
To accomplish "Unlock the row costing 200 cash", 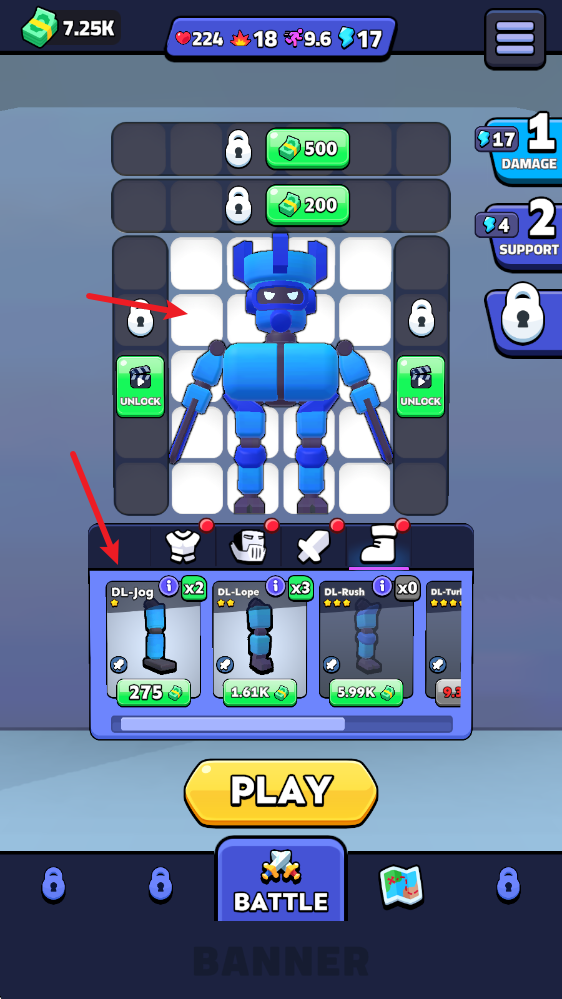I will [307, 205].
